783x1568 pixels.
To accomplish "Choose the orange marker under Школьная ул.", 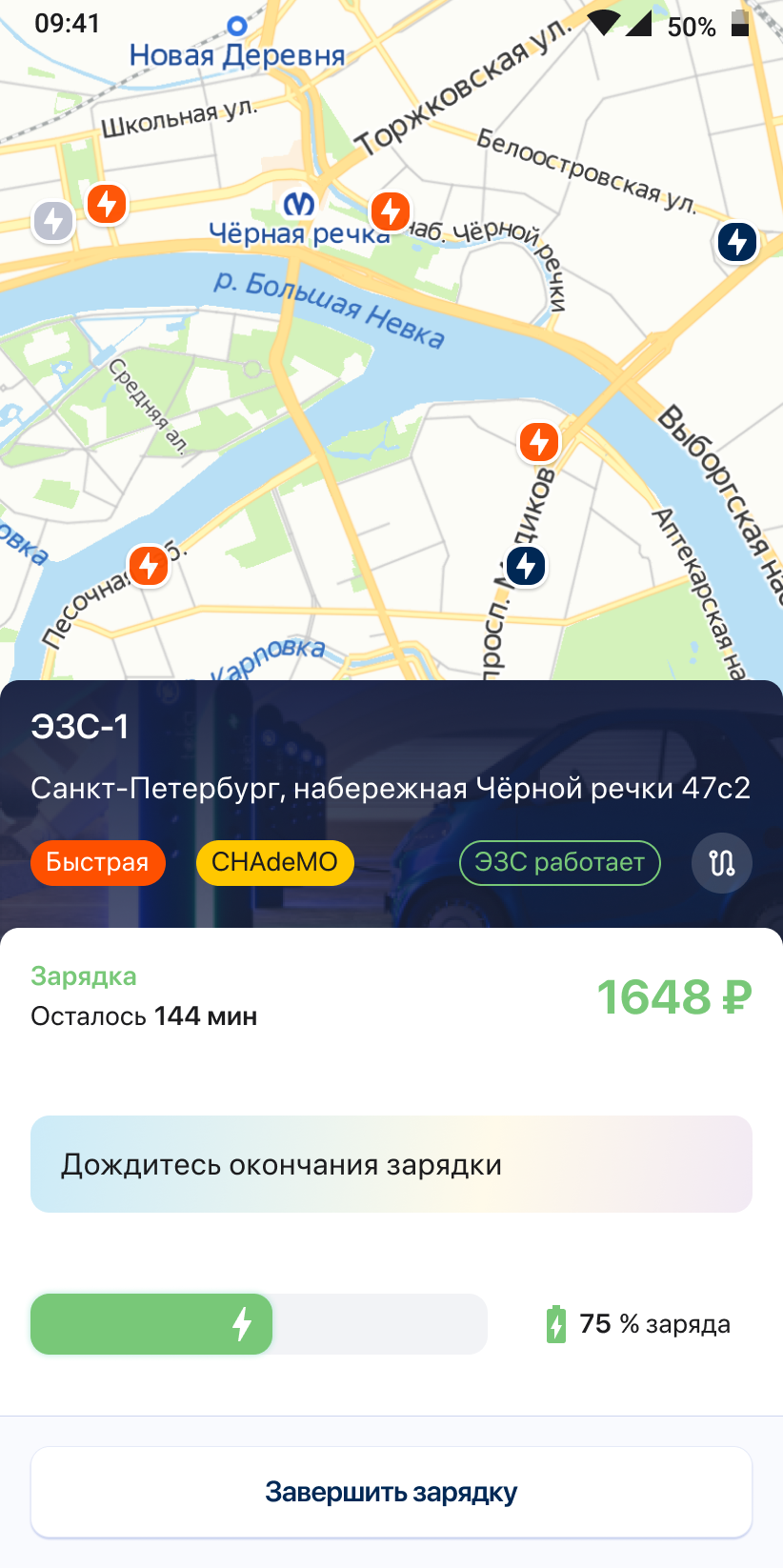I will tap(107, 203).
